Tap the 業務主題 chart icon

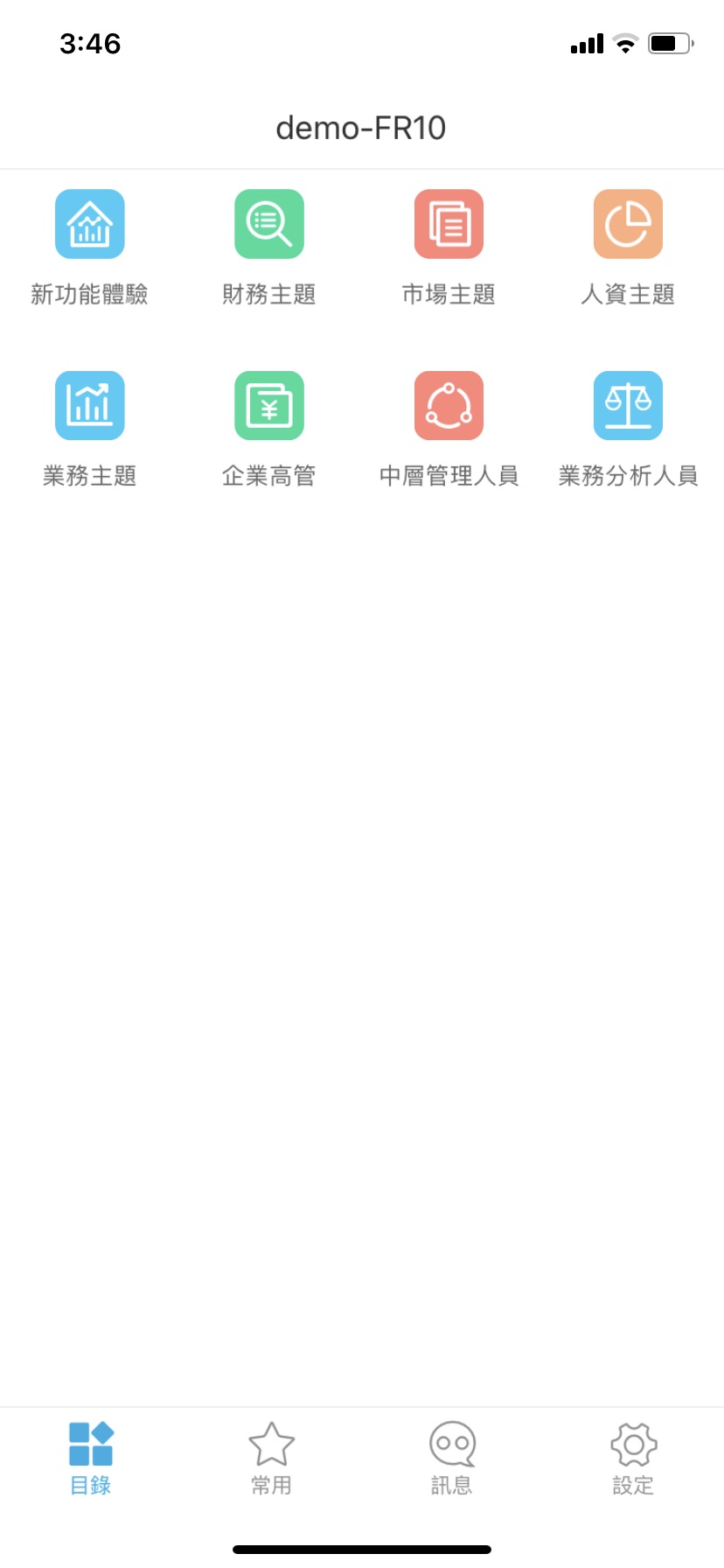[x=90, y=405]
